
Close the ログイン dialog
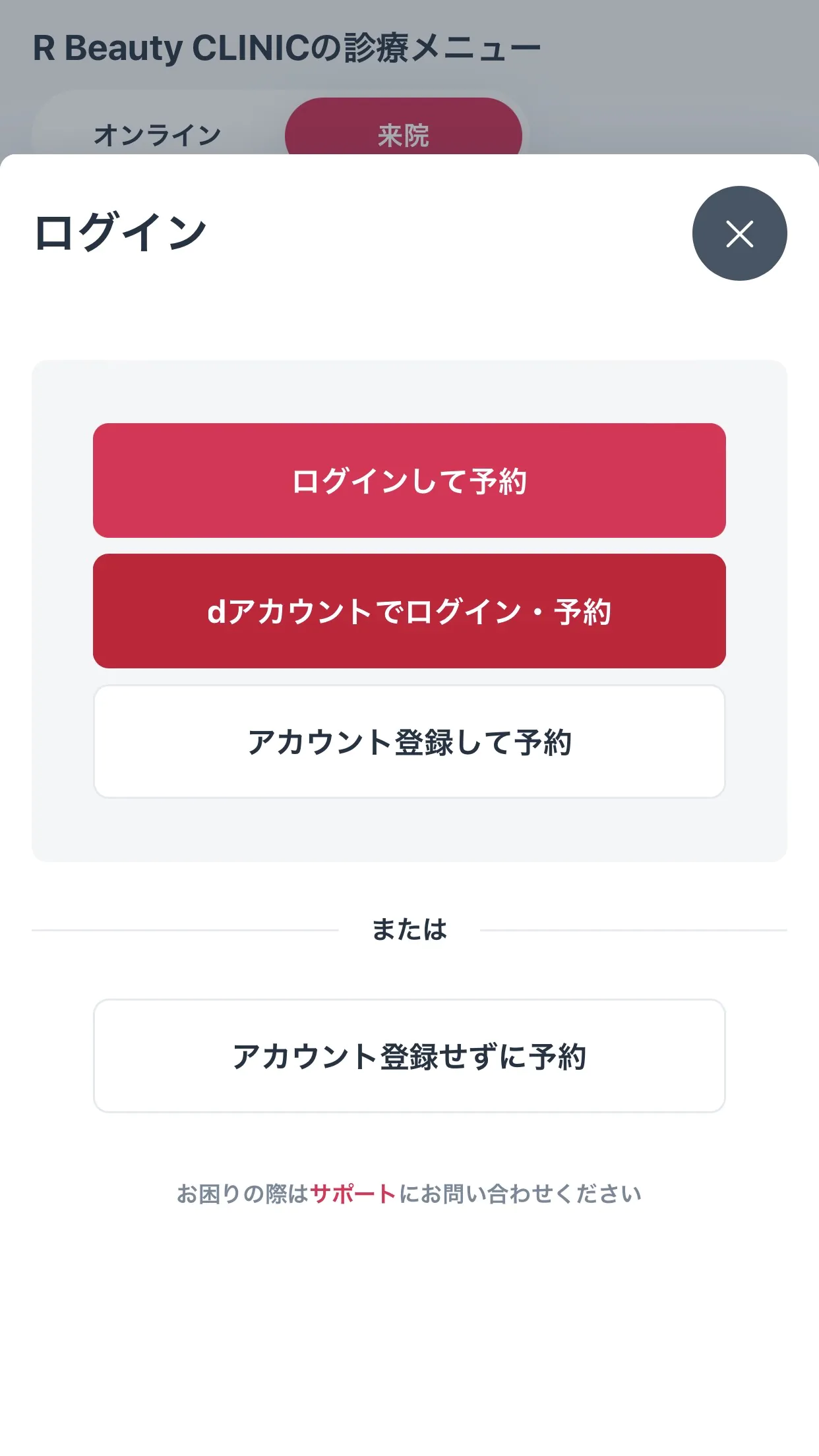click(x=739, y=233)
